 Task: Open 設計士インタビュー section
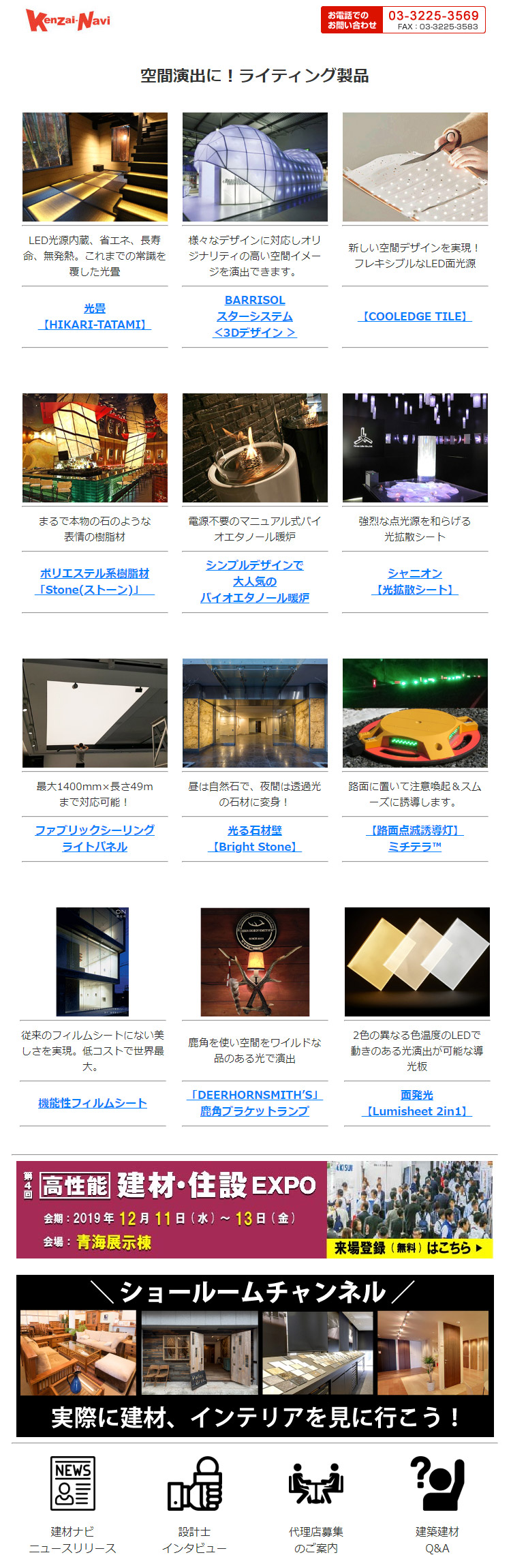click(194, 1505)
